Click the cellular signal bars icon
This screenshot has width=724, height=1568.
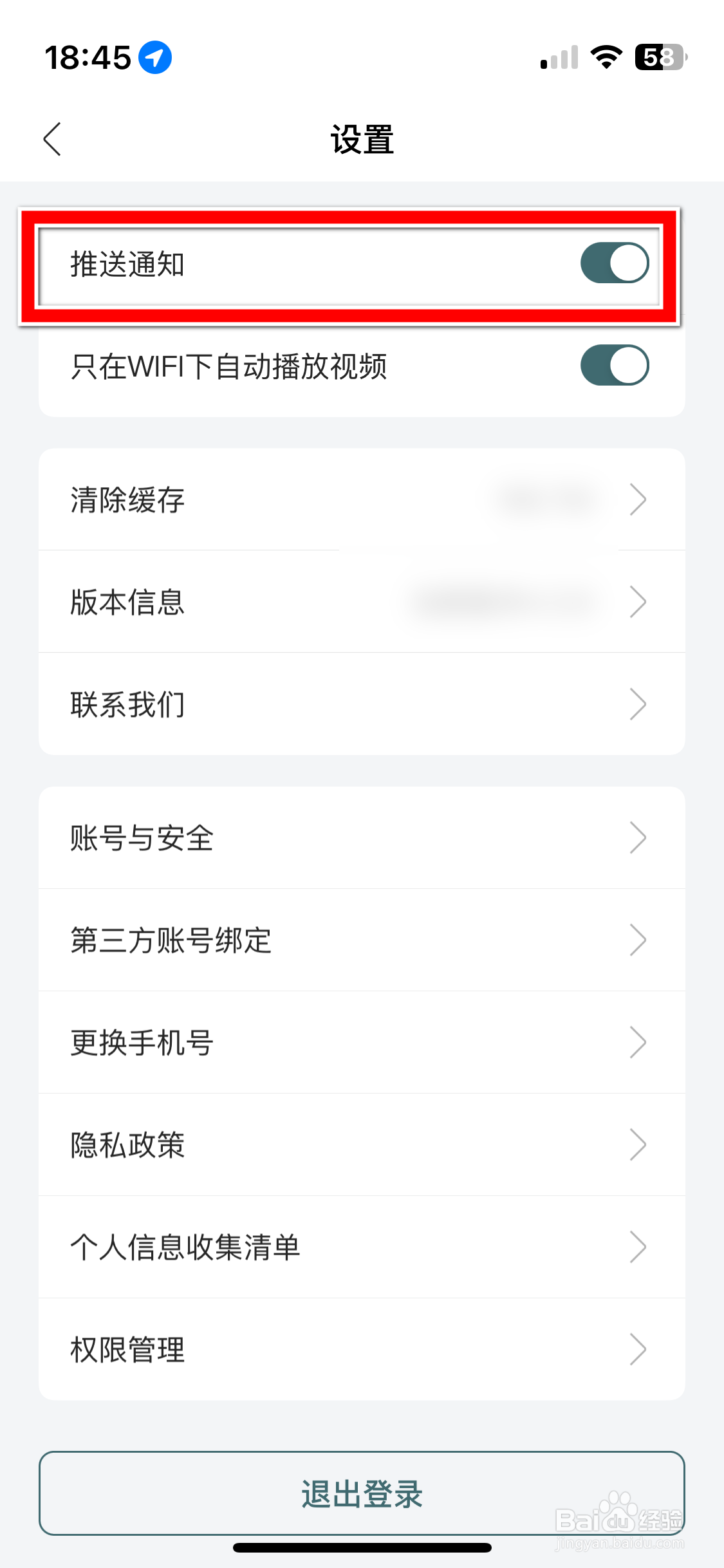coord(559,57)
